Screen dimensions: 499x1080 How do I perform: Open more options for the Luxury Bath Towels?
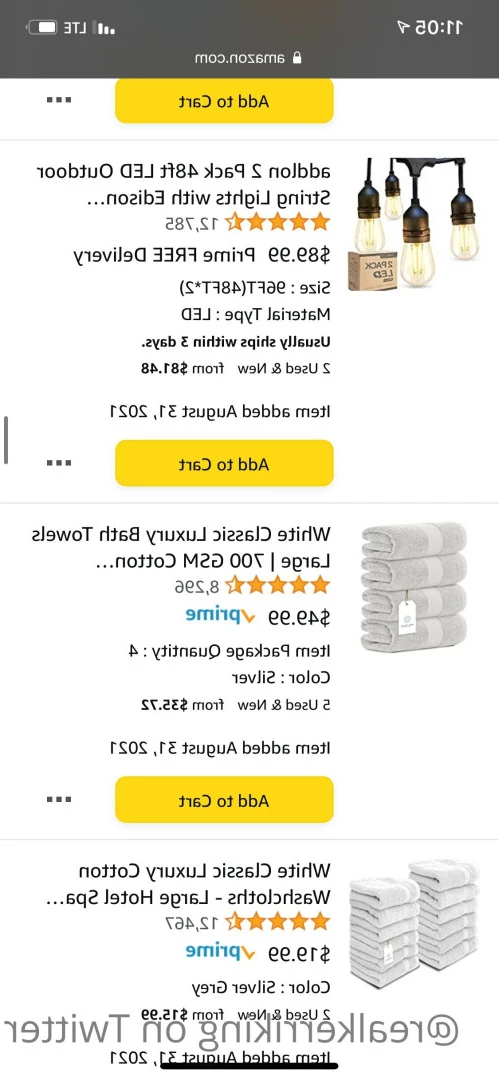tap(59, 799)
